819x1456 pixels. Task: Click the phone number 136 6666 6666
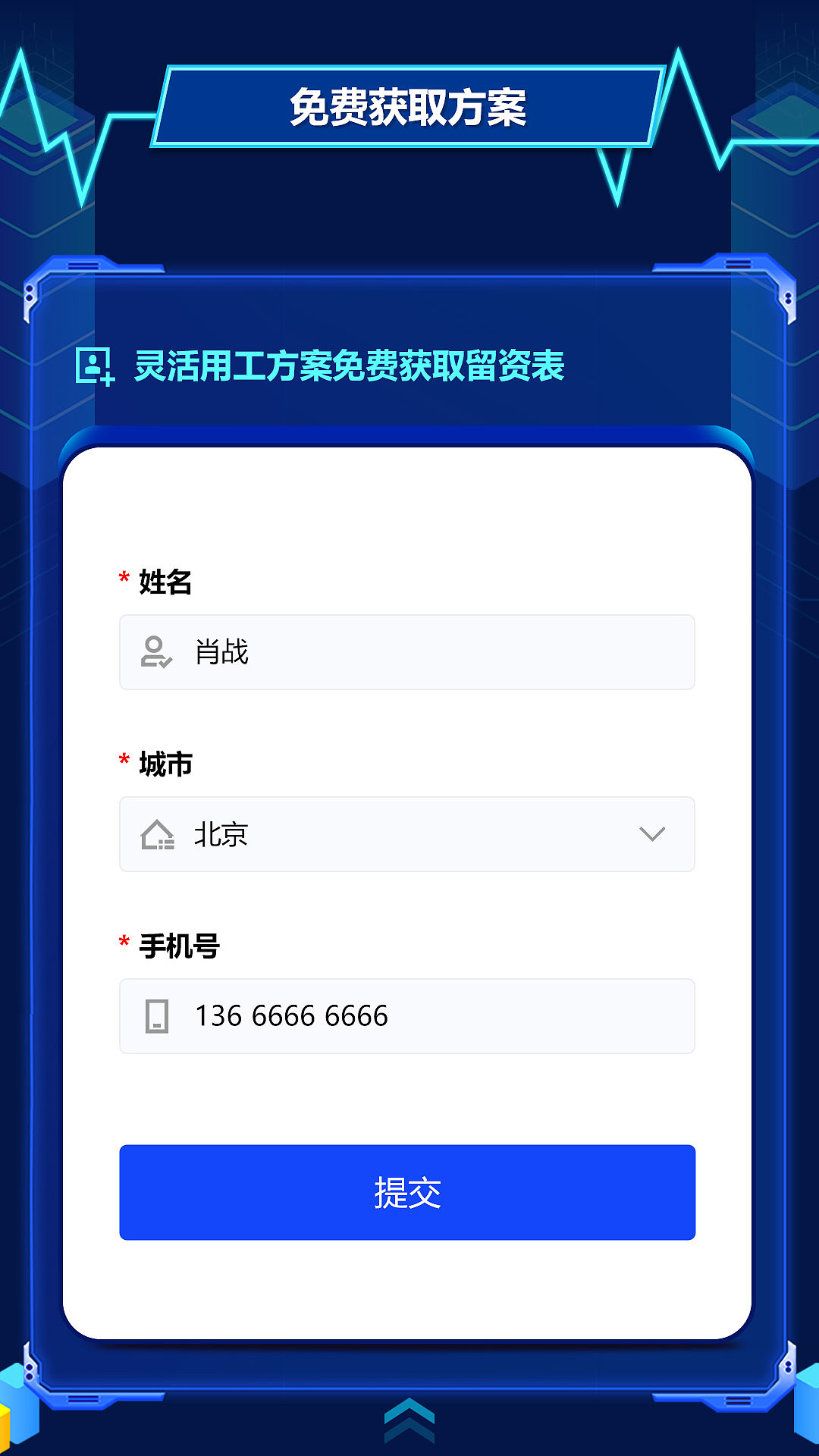292,1016
